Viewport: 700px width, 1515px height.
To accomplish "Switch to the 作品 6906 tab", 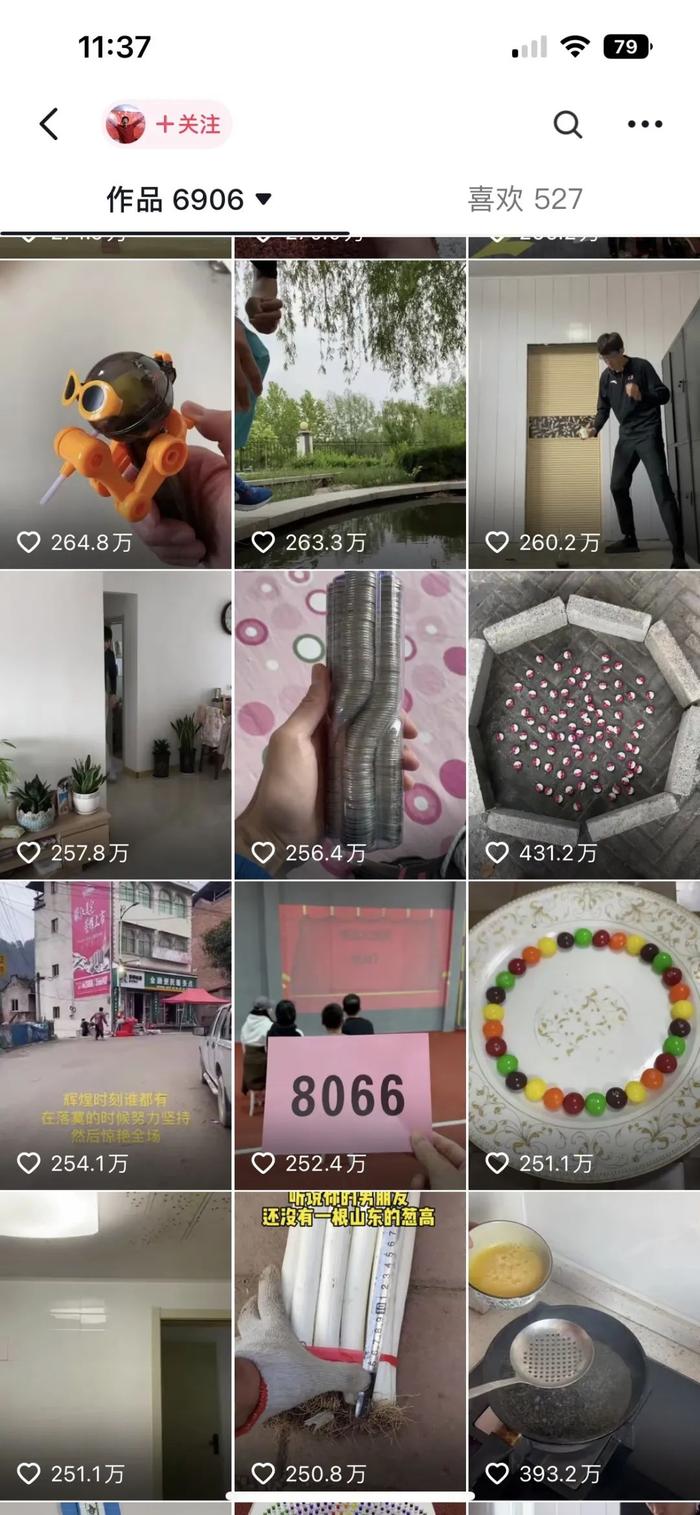I will [x=189, y=199].
